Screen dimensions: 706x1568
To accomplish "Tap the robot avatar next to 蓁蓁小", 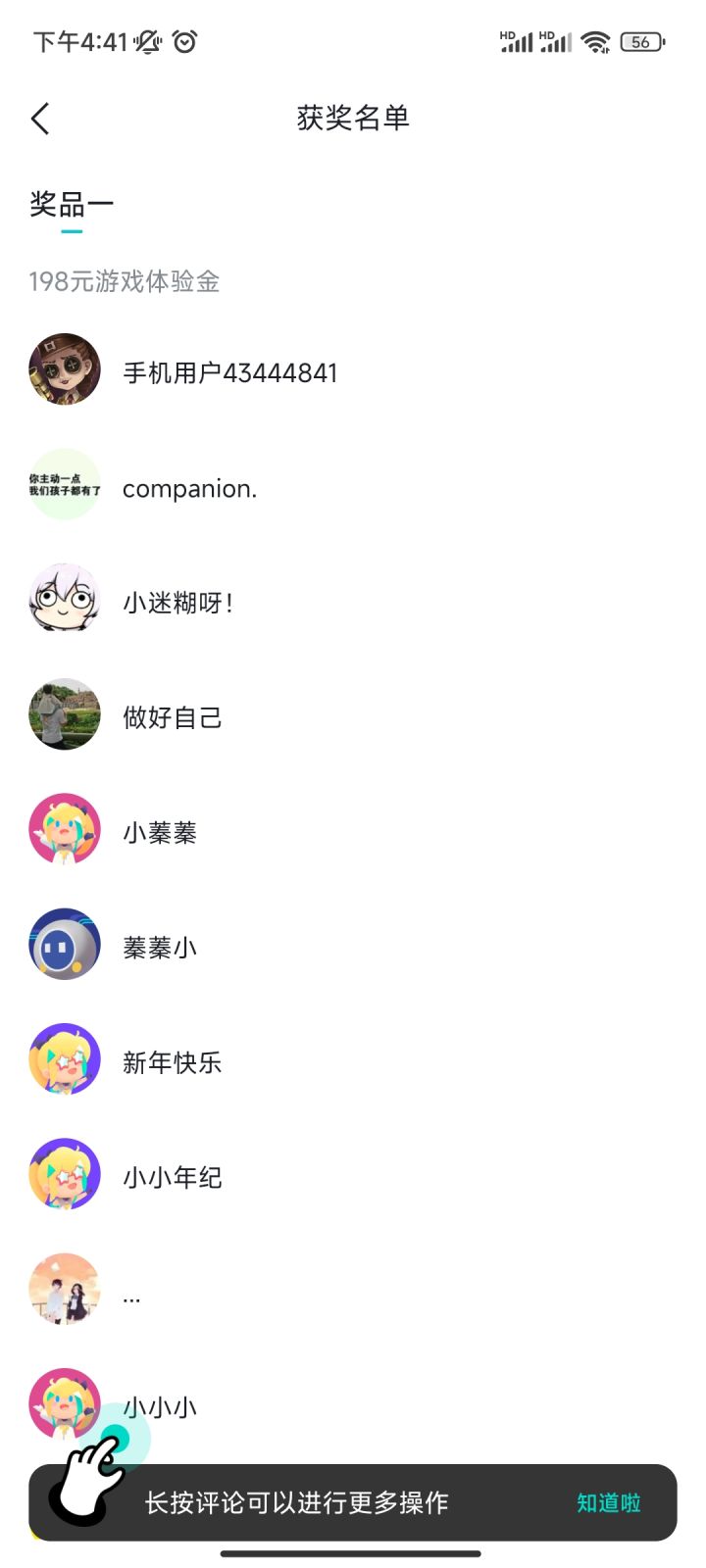I will pyautogui.click(x=65, y=945).
